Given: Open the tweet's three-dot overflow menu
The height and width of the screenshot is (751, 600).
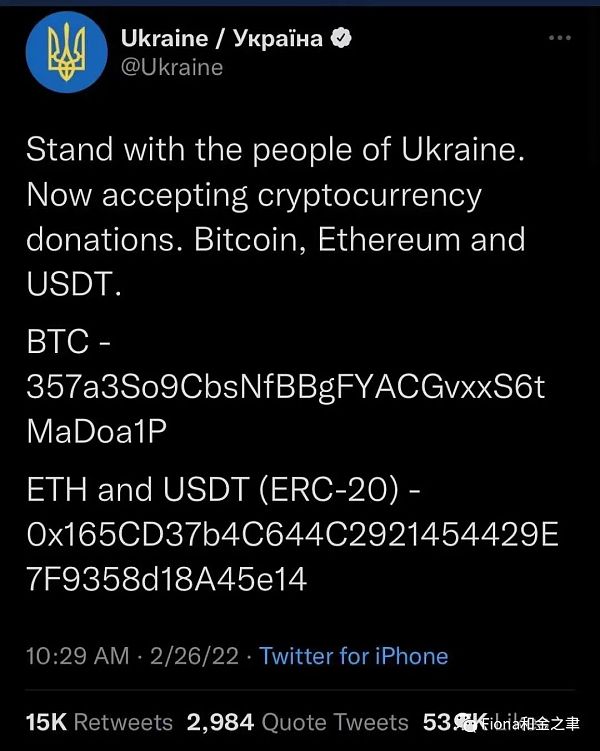Looking at the screenshot, I should (561, 39).
